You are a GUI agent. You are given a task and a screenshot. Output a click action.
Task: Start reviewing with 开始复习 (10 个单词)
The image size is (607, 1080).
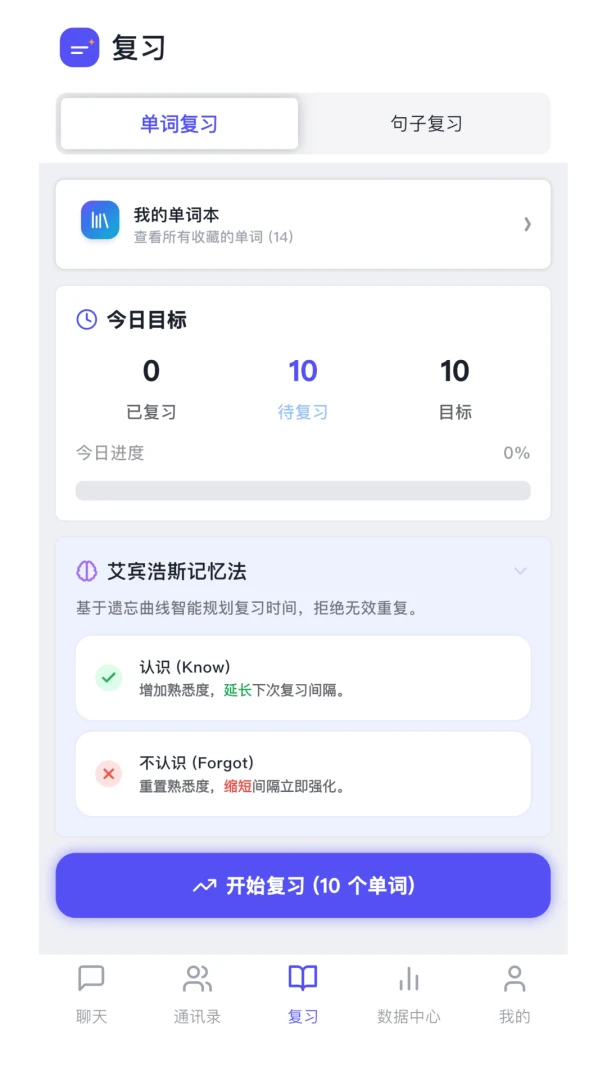pyautogui.click(x=303, y=885)
